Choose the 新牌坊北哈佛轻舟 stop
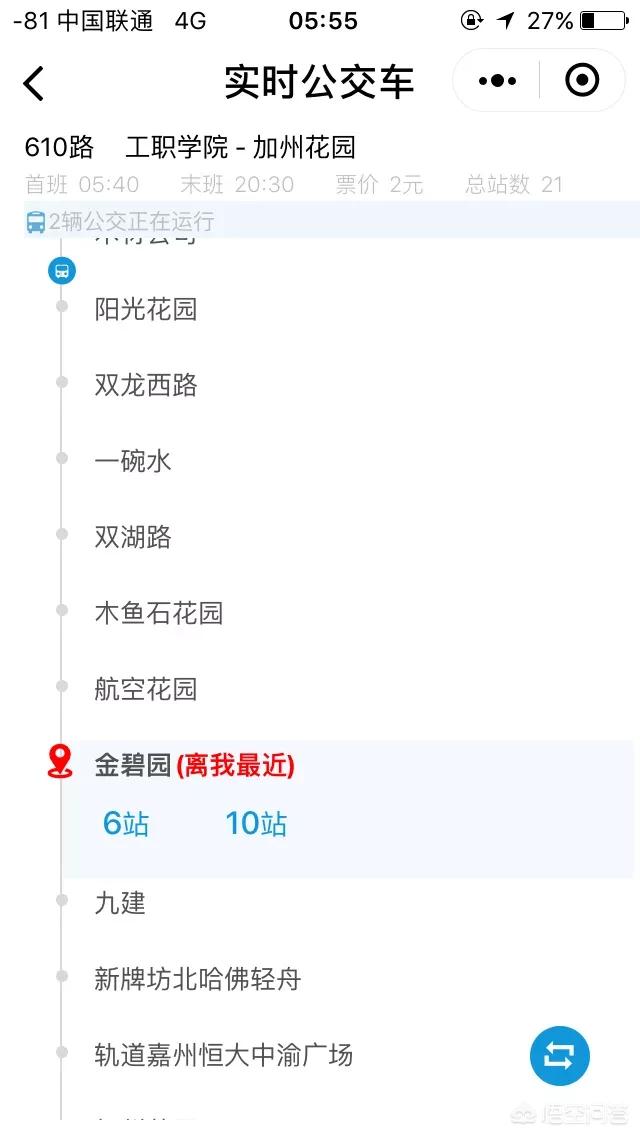Viewport: 640px width, 1136px height. click(x=197, y=979)
